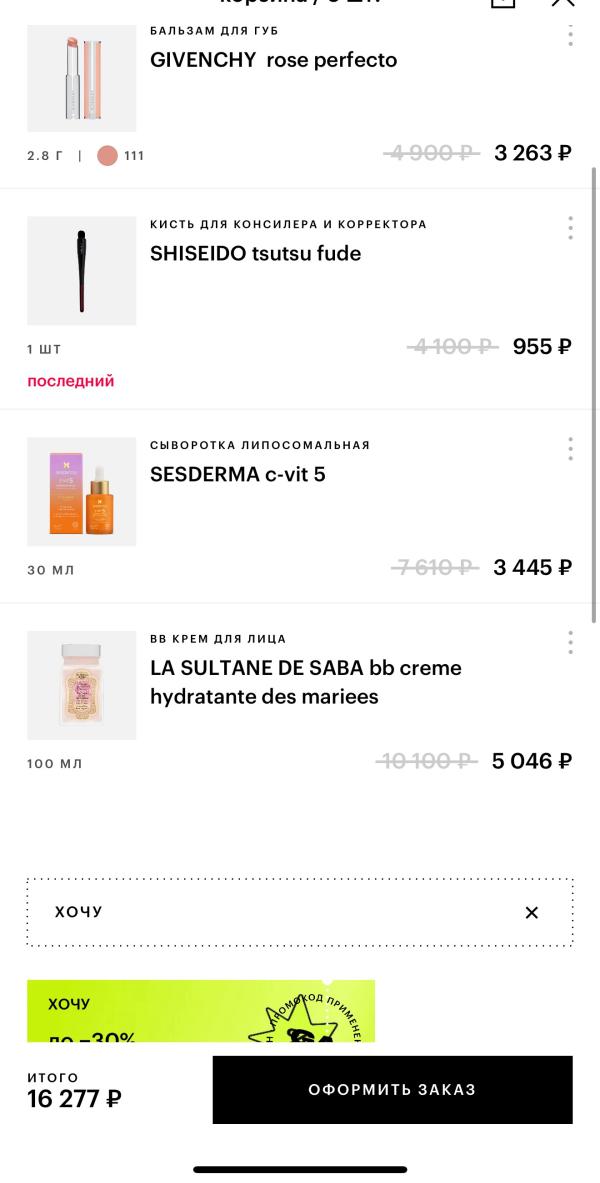Open the ХОЧУ до −30% promo banner

pos(200,1011)
